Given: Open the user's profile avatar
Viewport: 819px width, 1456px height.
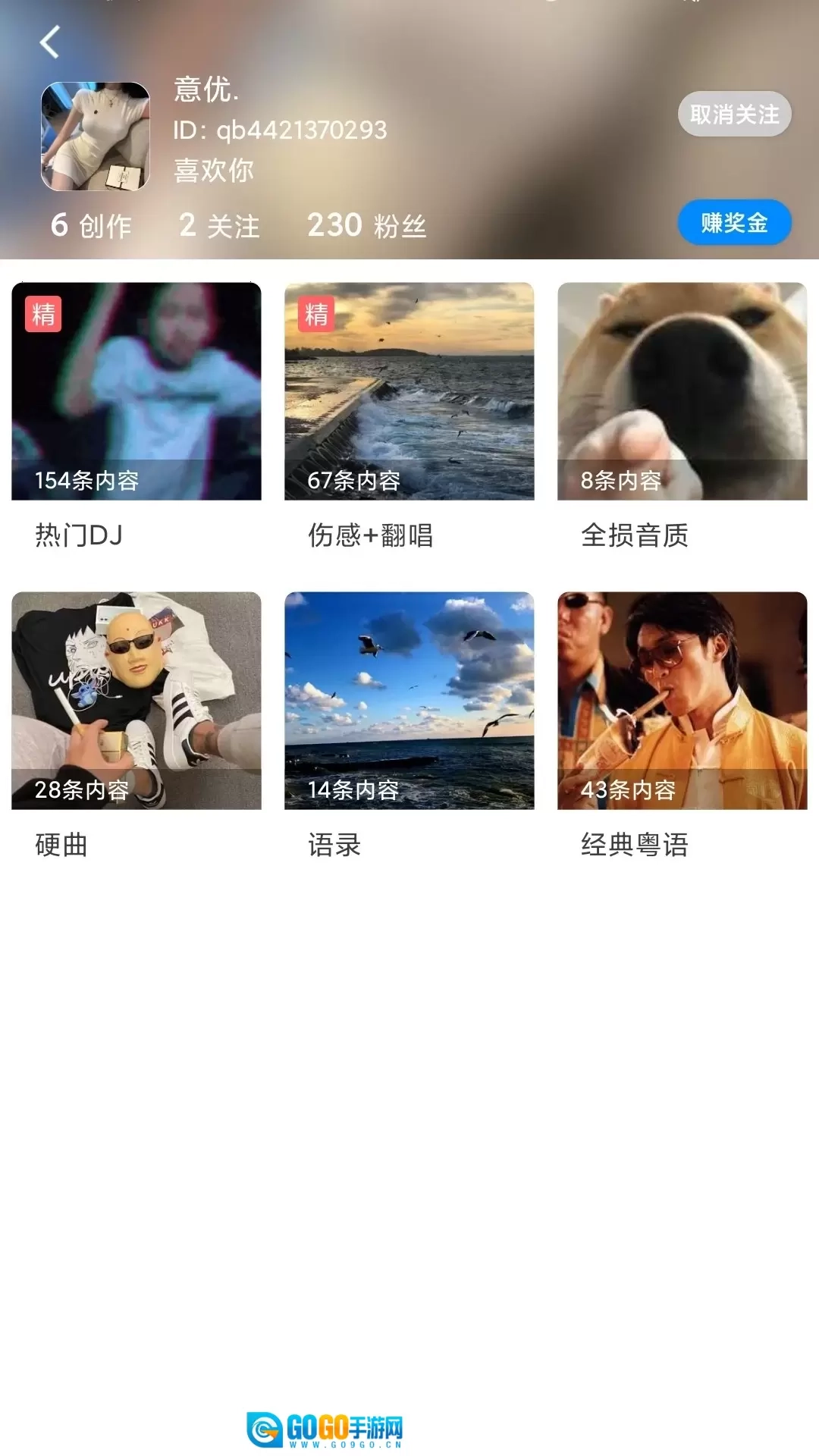Looking at the screenshot, I should click(x=96, y=136).
